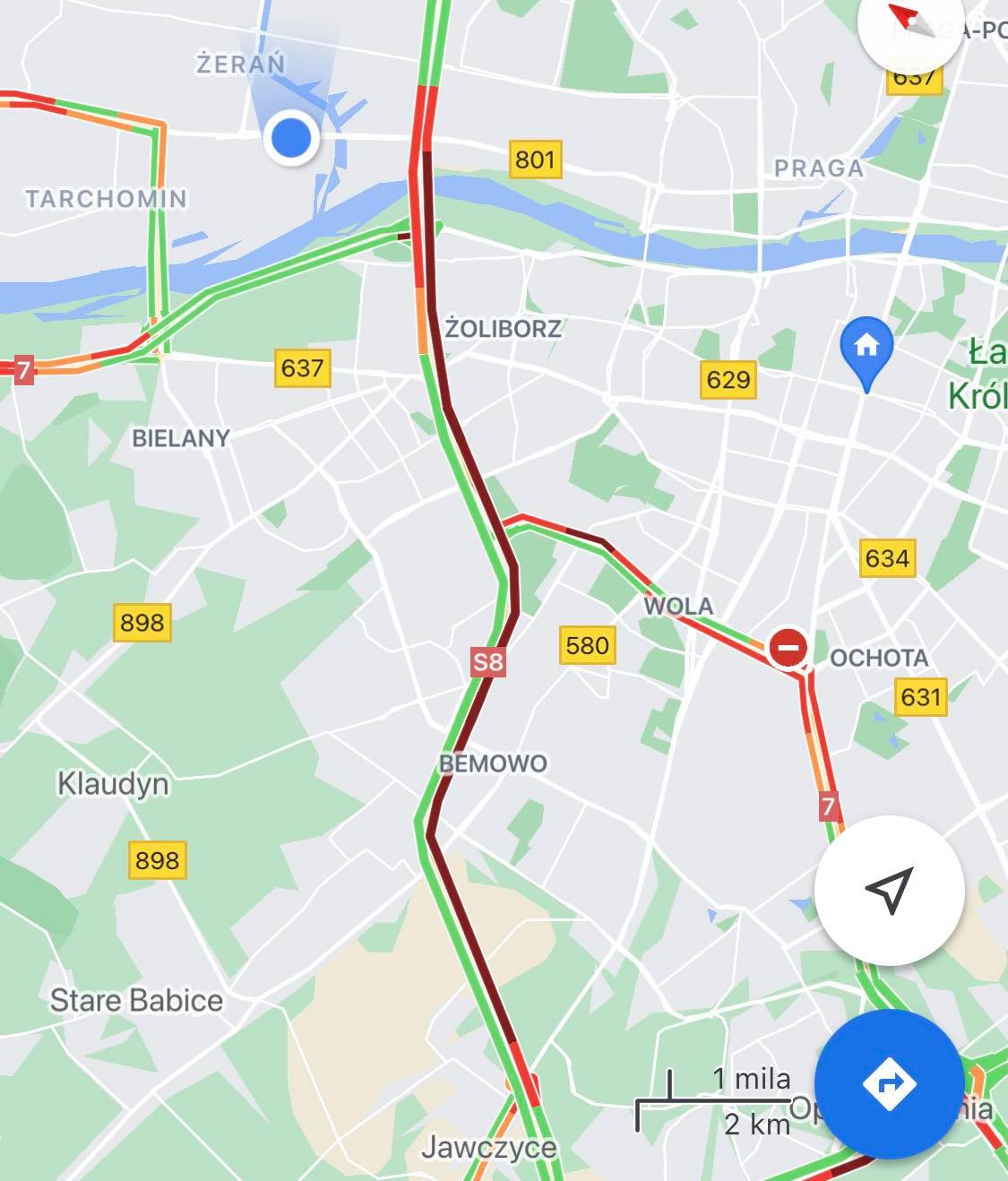Tap the Home pin on the map
Viewport: 1008px width, 1181px height.
[x=866, y=347]
